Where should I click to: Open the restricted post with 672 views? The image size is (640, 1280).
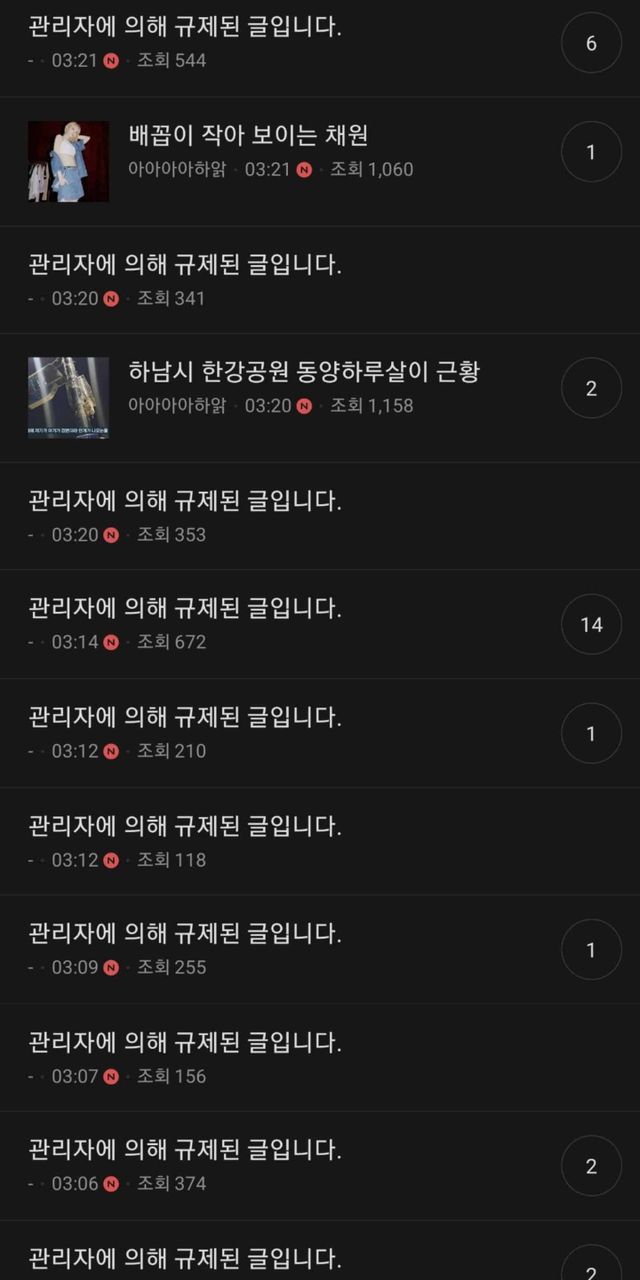185,608
